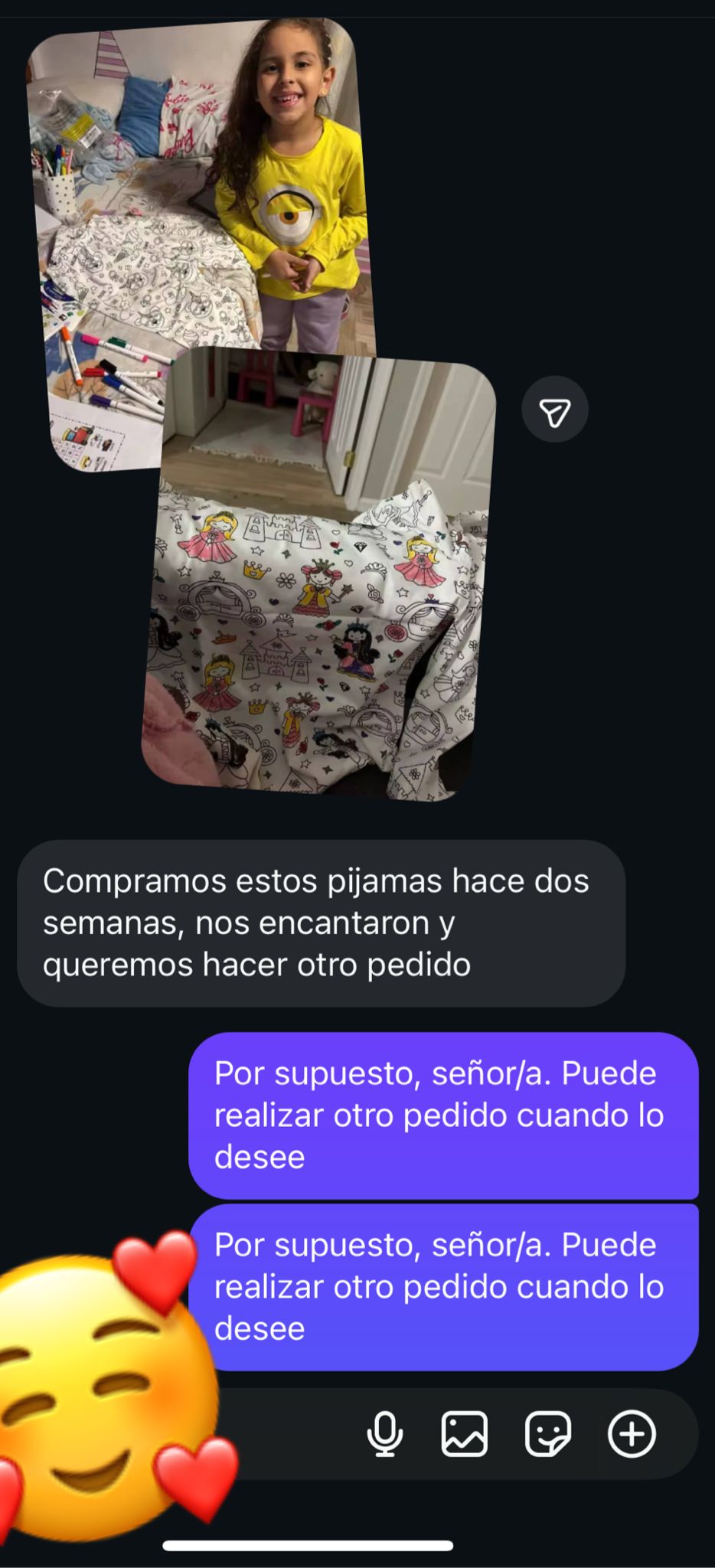Open the gallery to attach an image
Image resolution: width=715 pixels, height=1568 pixels.
465,1433
